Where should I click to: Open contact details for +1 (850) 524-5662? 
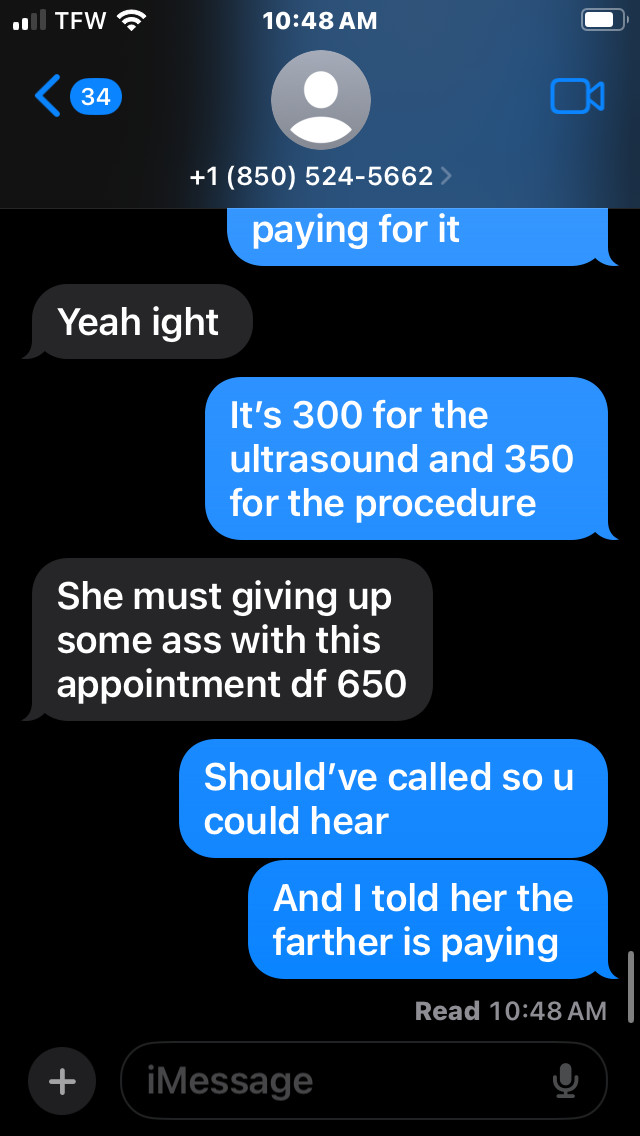coord(320,176)
